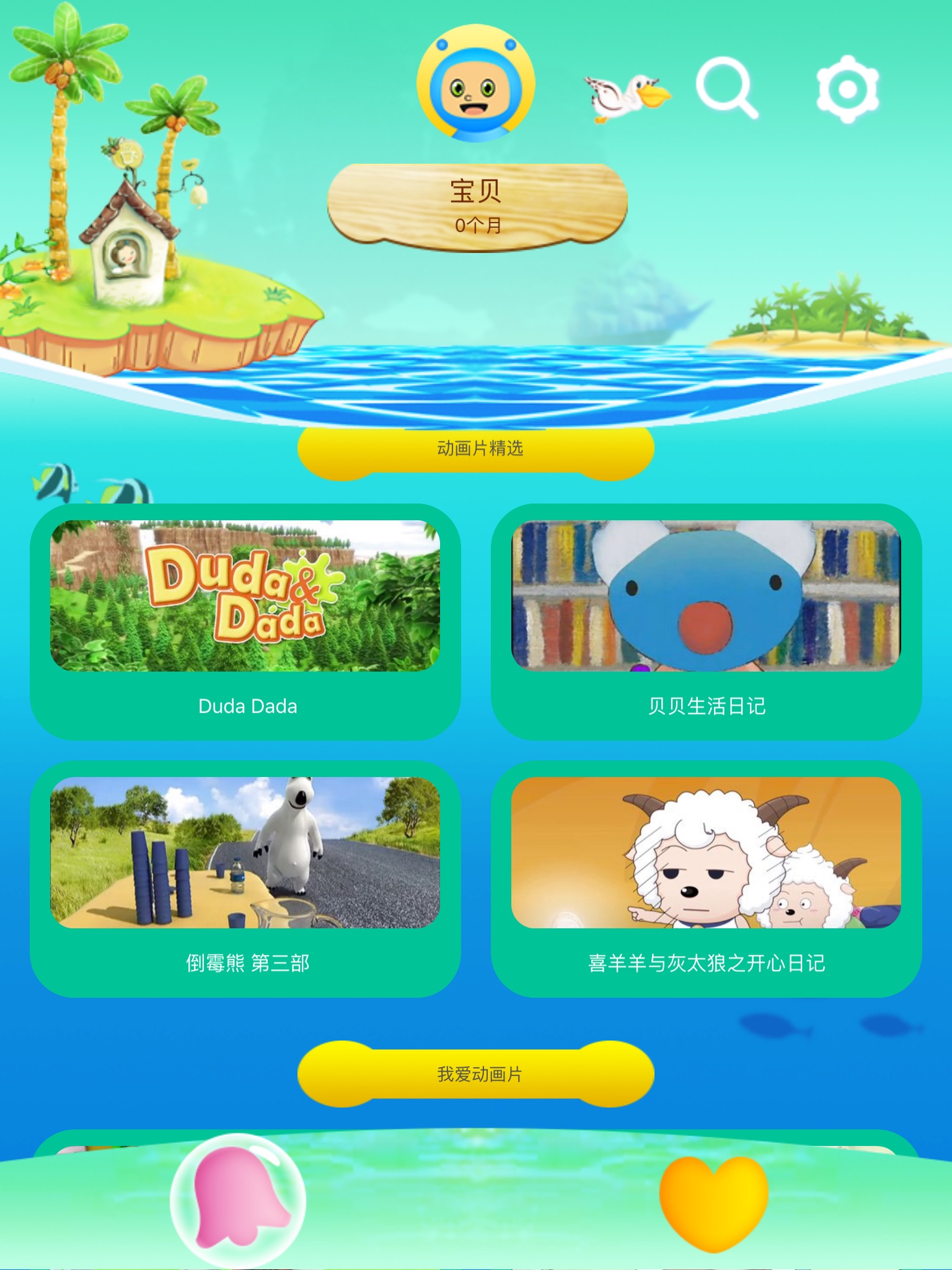Open the 宝贝 wooden profile sign
Image resolution: width=952 pixels, height=1270 pixels.
click(477, 208)
